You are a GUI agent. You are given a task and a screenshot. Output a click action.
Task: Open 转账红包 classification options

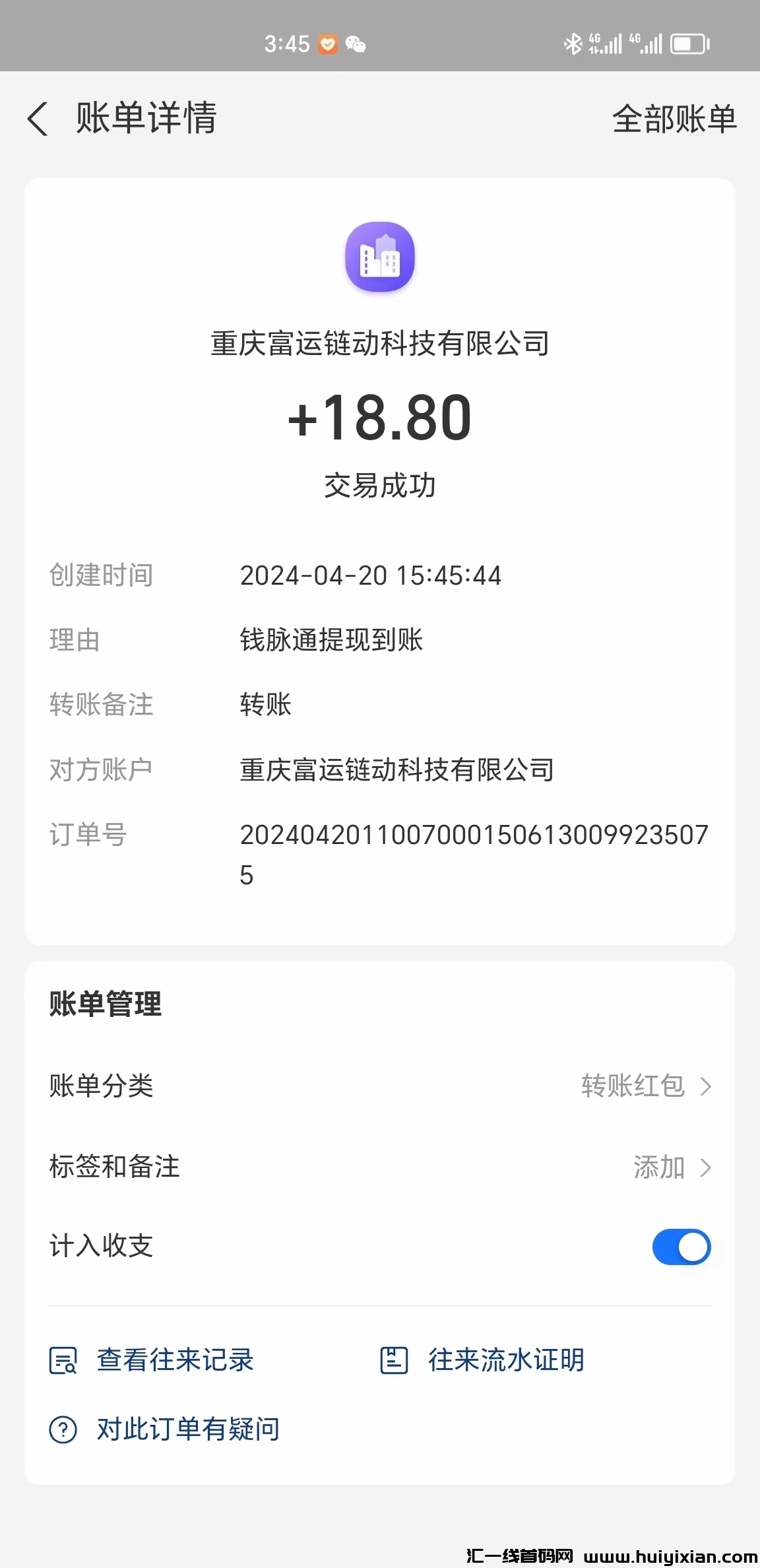pos(633,1087)
